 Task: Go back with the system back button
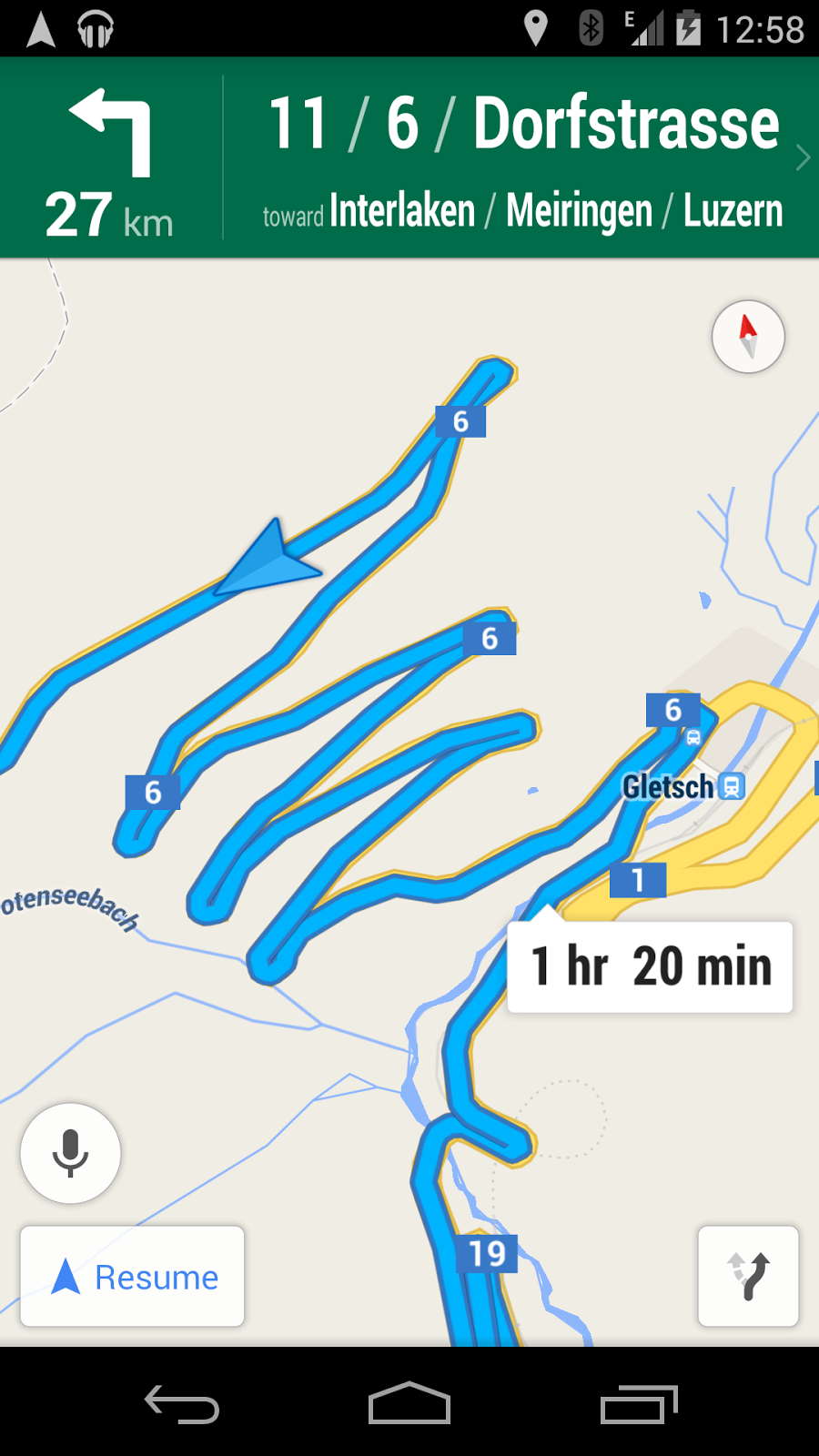[x=182, y=1404]
